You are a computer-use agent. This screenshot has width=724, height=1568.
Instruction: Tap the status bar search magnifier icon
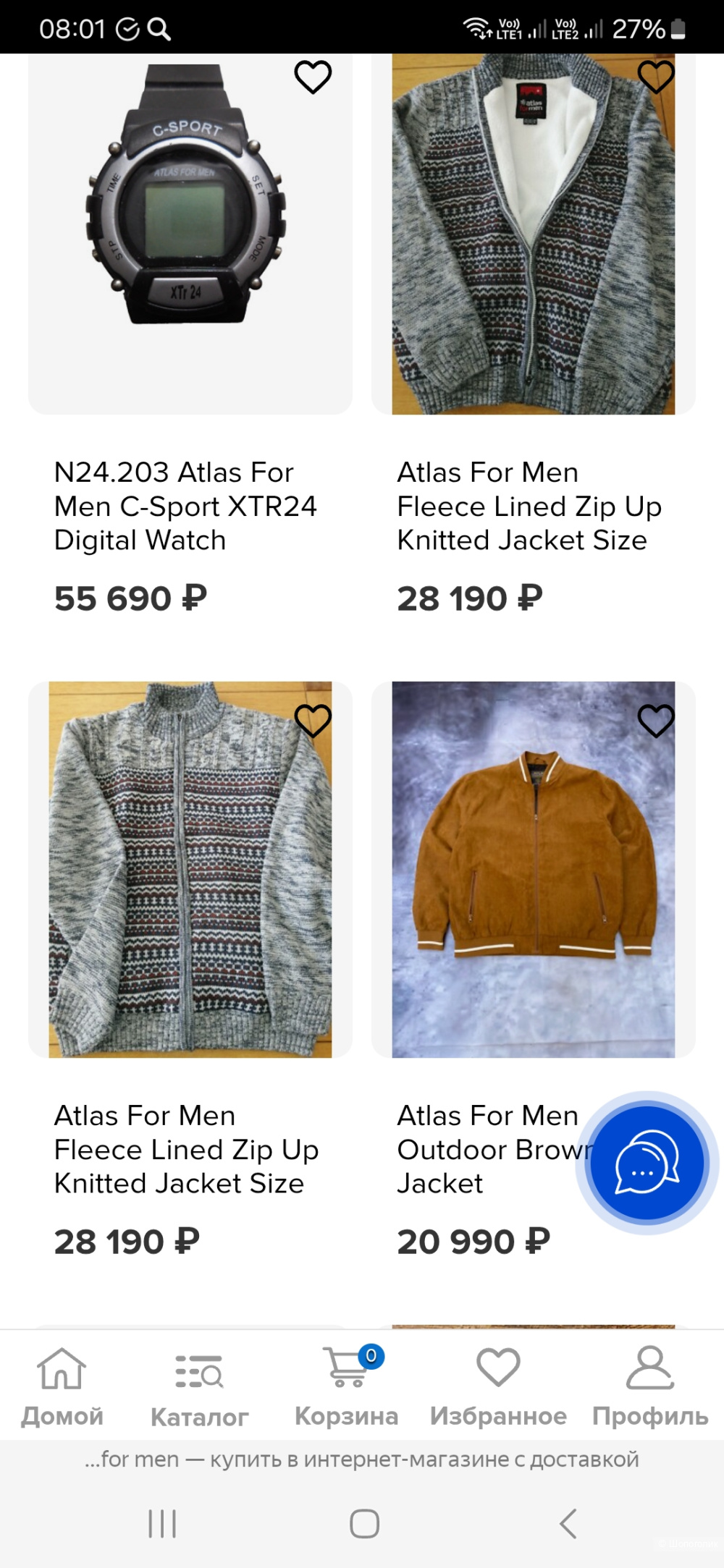click(158, 30)
